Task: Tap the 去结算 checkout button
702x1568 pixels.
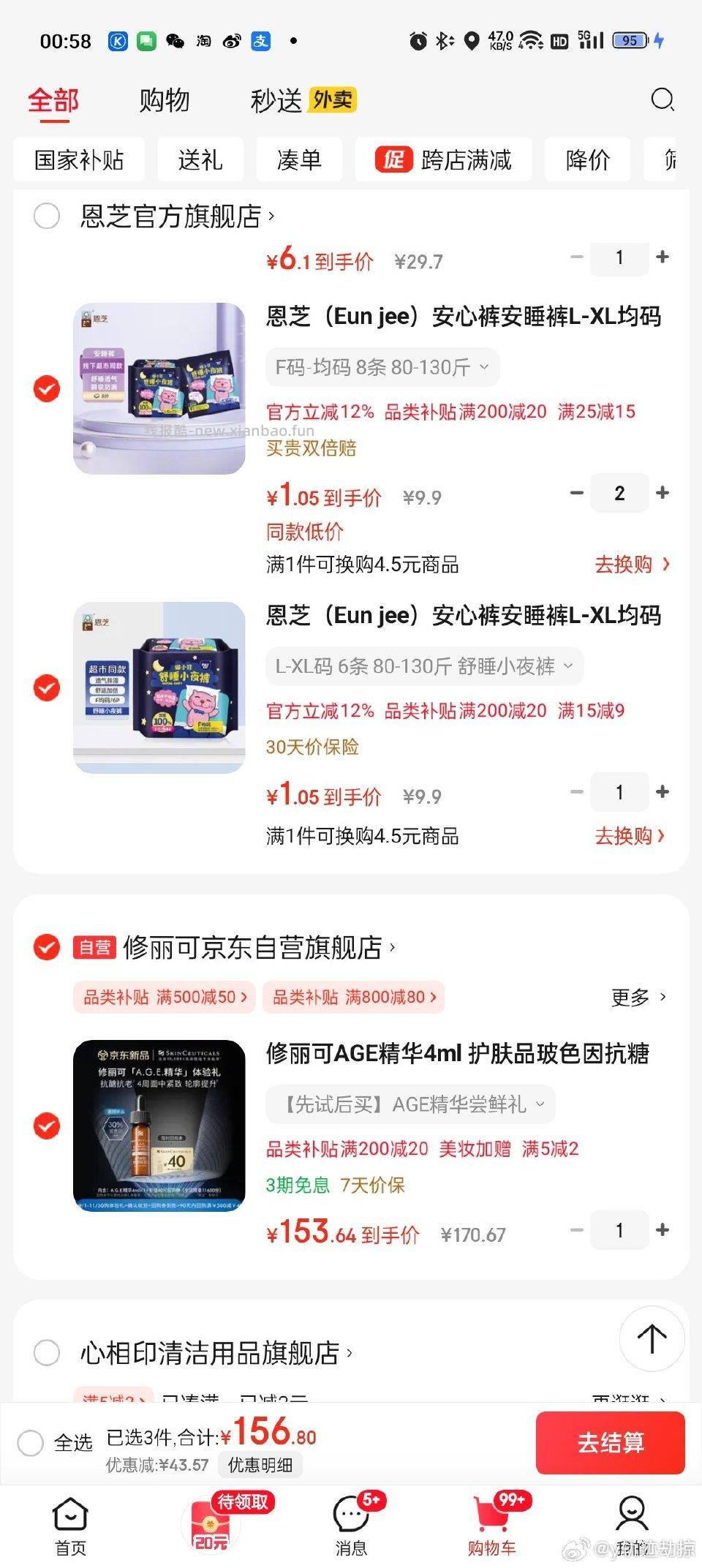Action: (x=611, y=1443)
